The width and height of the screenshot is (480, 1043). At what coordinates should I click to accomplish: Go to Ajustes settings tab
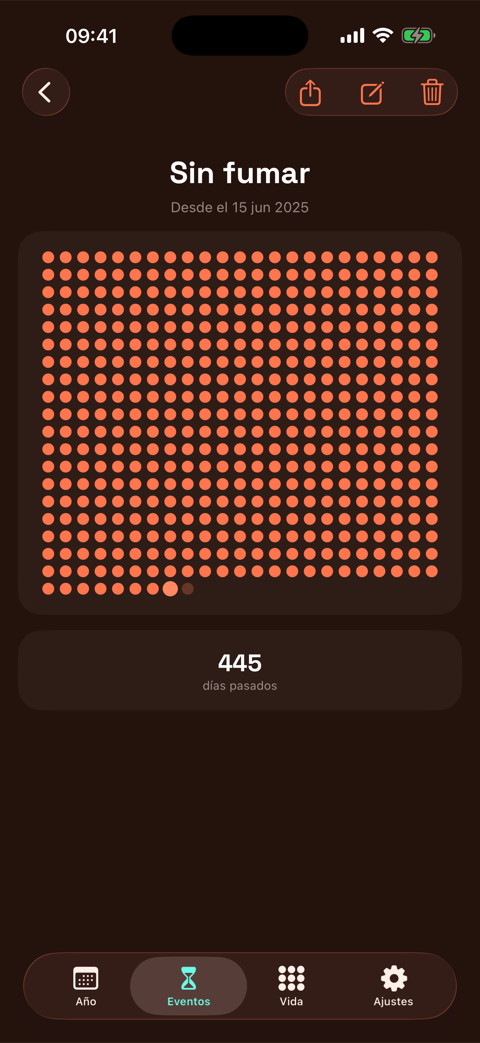(393, 986)
